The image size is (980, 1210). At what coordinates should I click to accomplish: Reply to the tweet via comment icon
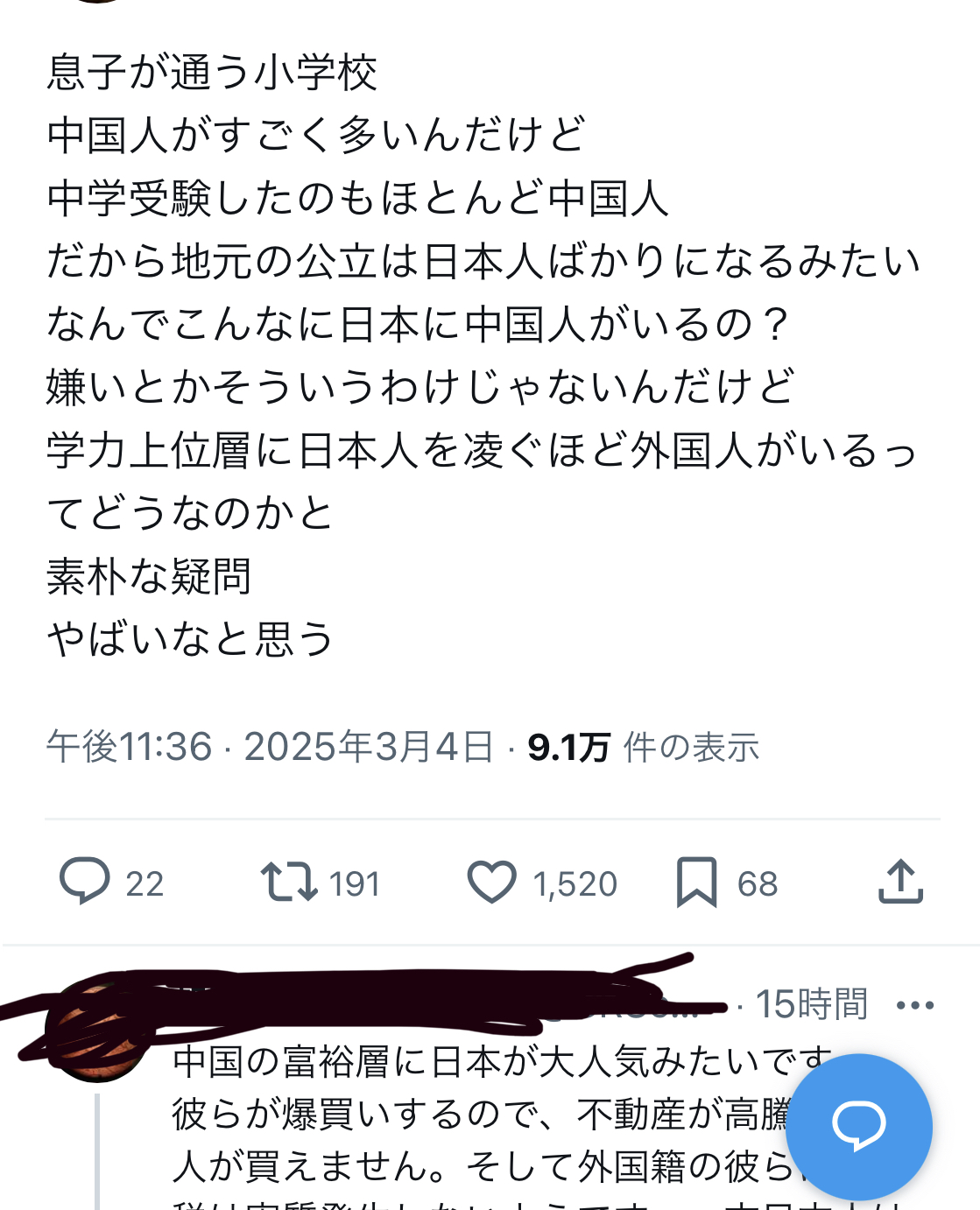tap(85, 881)
